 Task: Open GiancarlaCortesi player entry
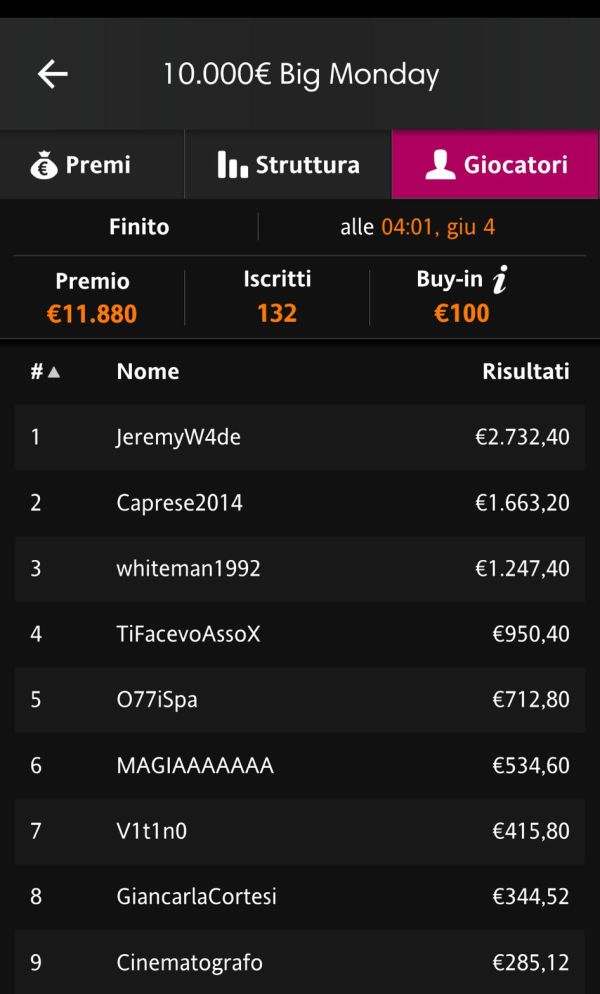pyautogui.click(x=299, y=897)
